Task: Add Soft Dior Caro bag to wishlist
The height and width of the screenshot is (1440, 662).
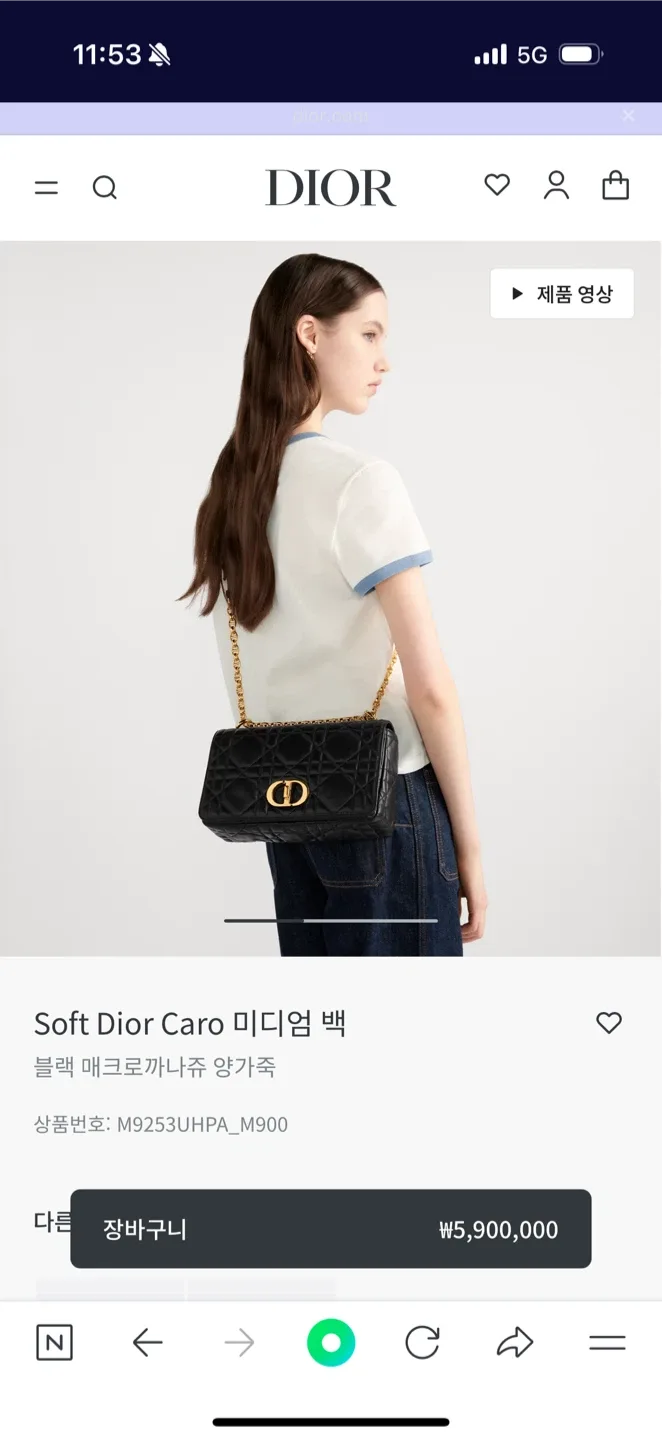Action: click(609, 1023)
